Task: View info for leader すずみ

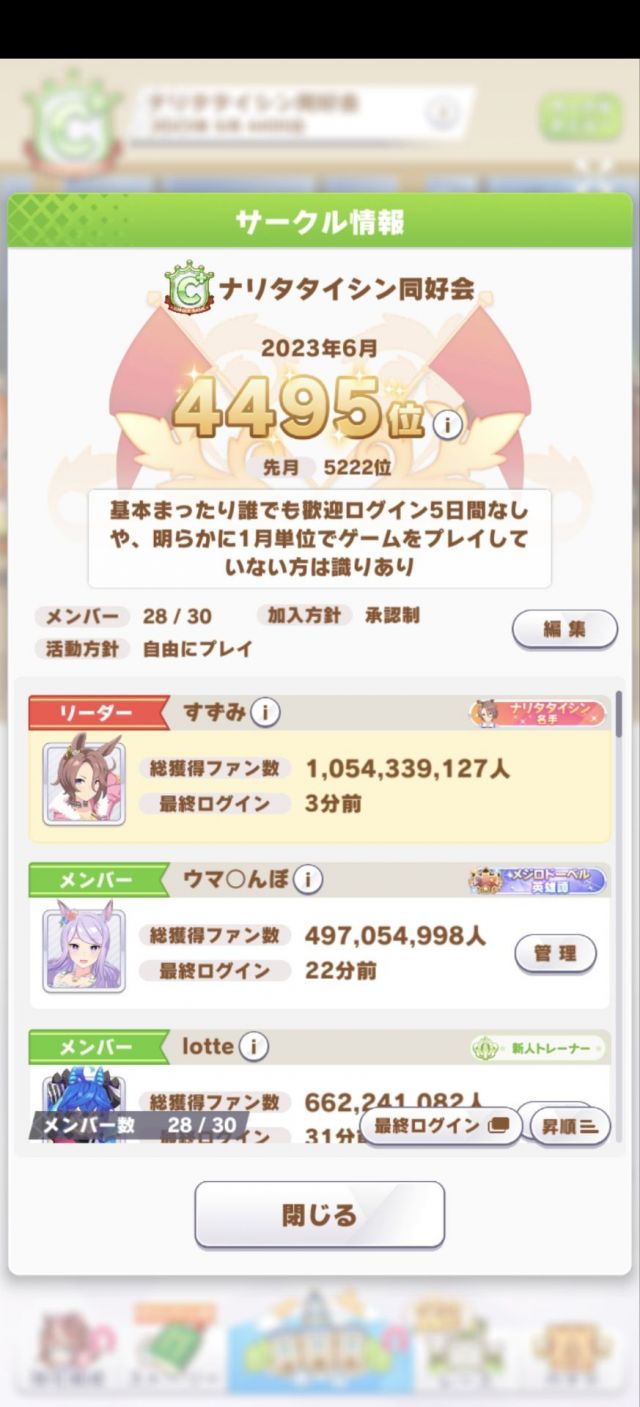Action: 265,713
